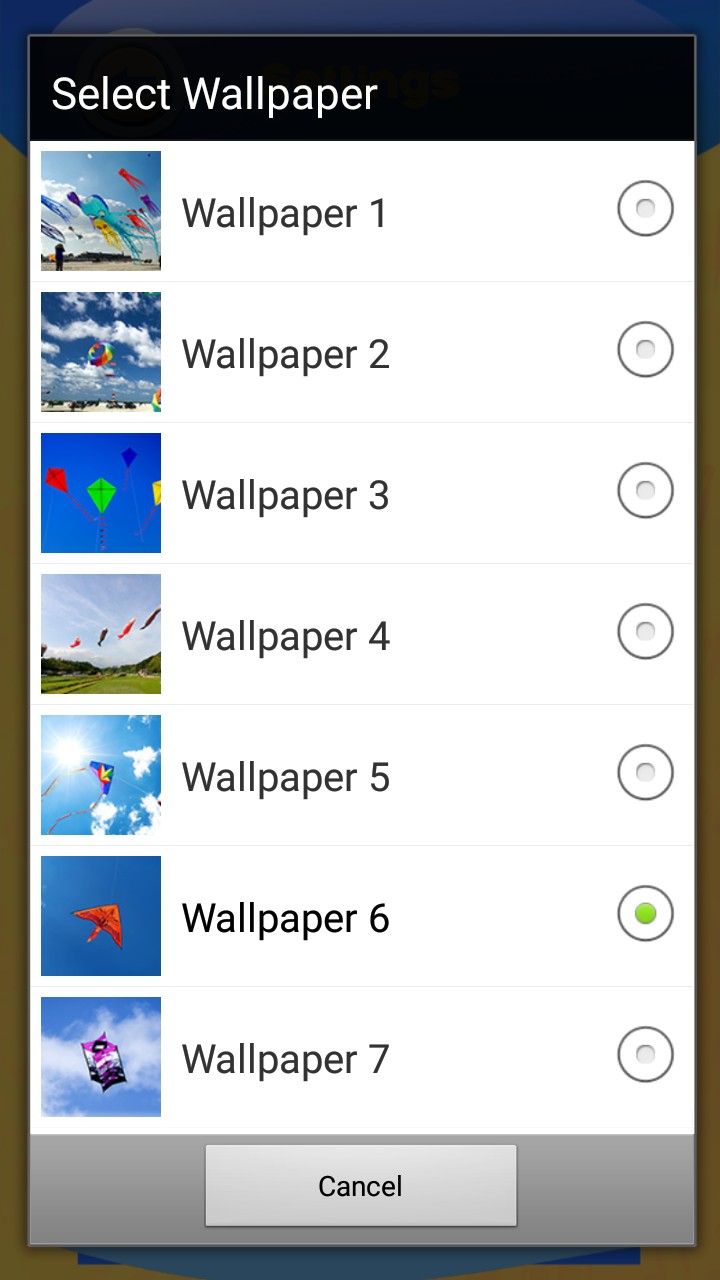Image resolution: width=720 pixels, height=1280 pixels.
Task: Click the Wallpaper 5 text label
Action: 285,776
